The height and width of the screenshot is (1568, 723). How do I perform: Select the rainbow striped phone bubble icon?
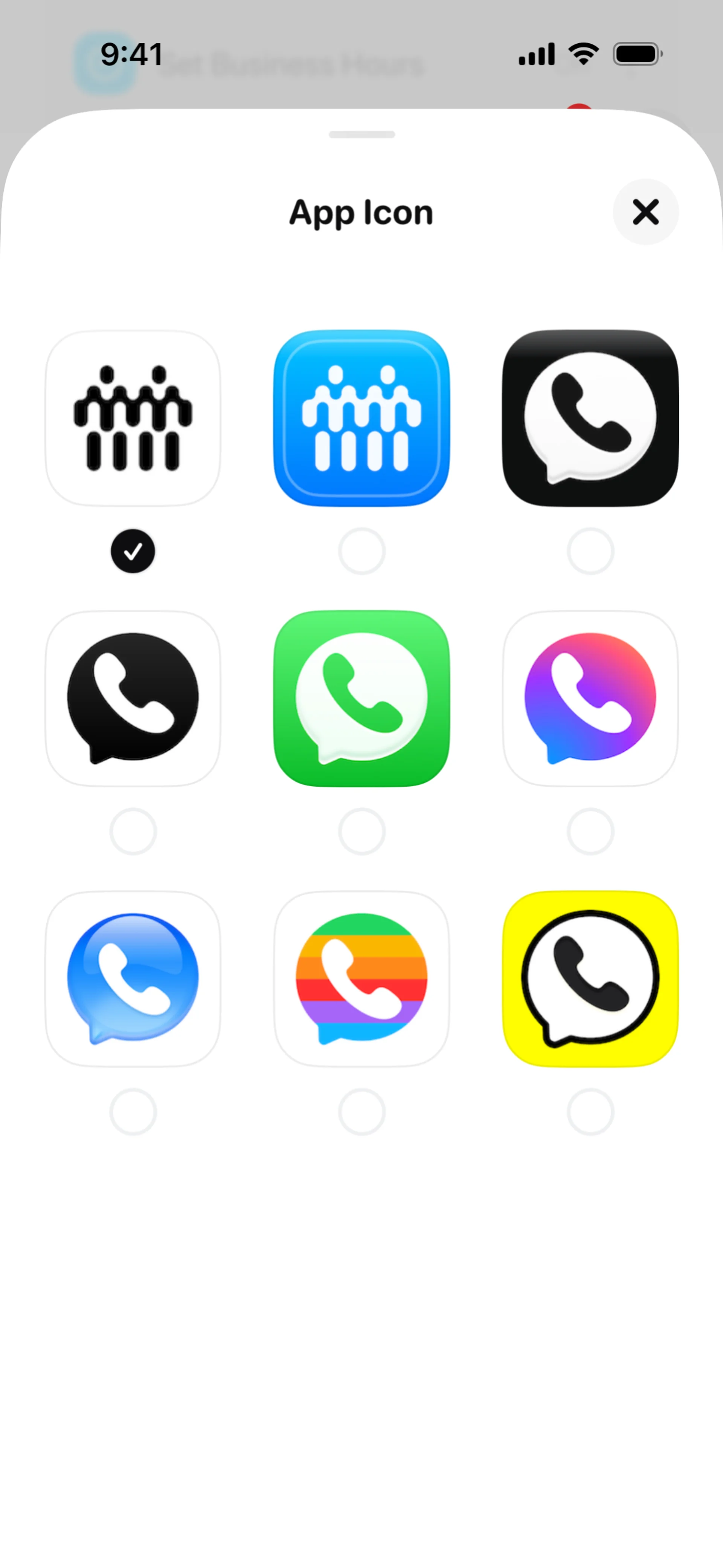click(x=361, y=979)
